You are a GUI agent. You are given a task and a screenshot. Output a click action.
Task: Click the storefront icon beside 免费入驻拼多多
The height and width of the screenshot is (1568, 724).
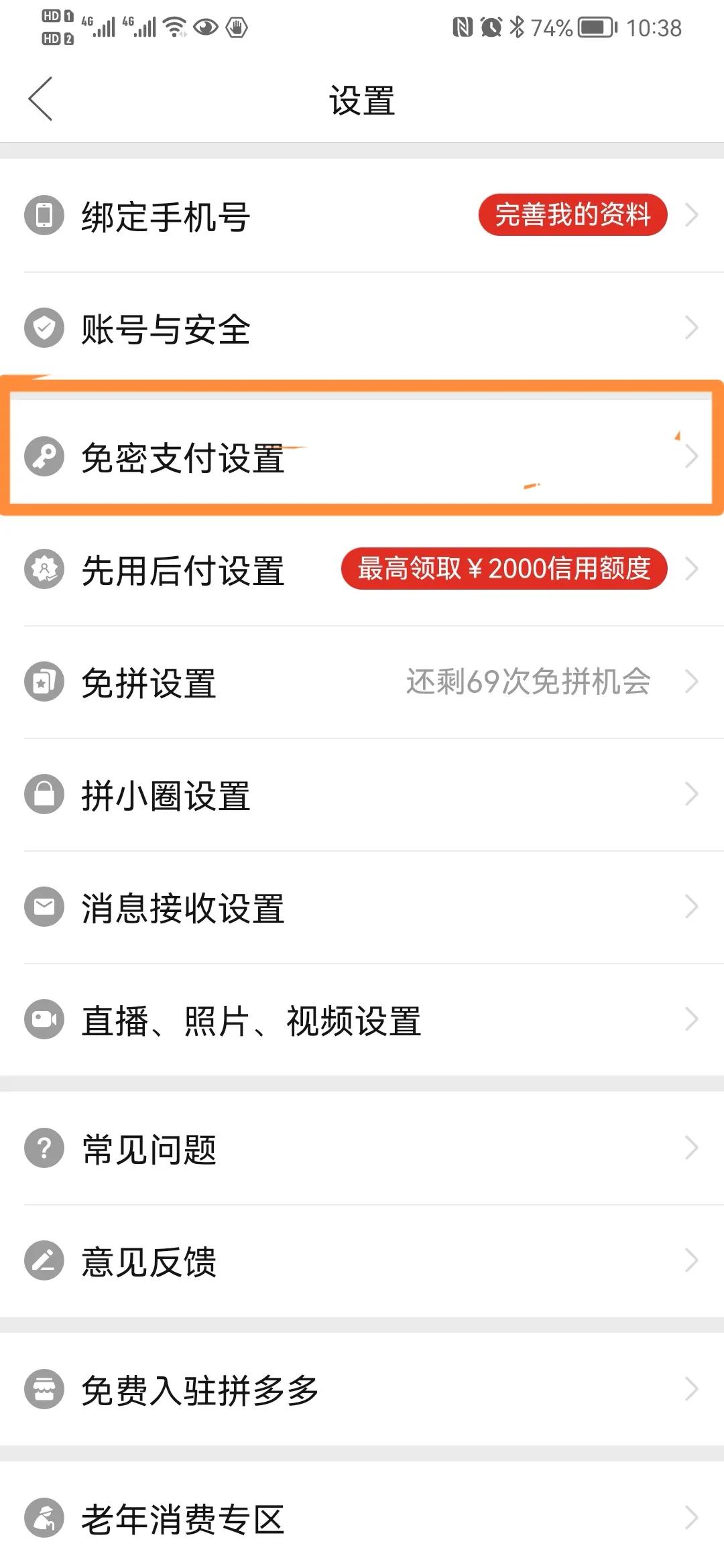click(x=44, y=1390)
